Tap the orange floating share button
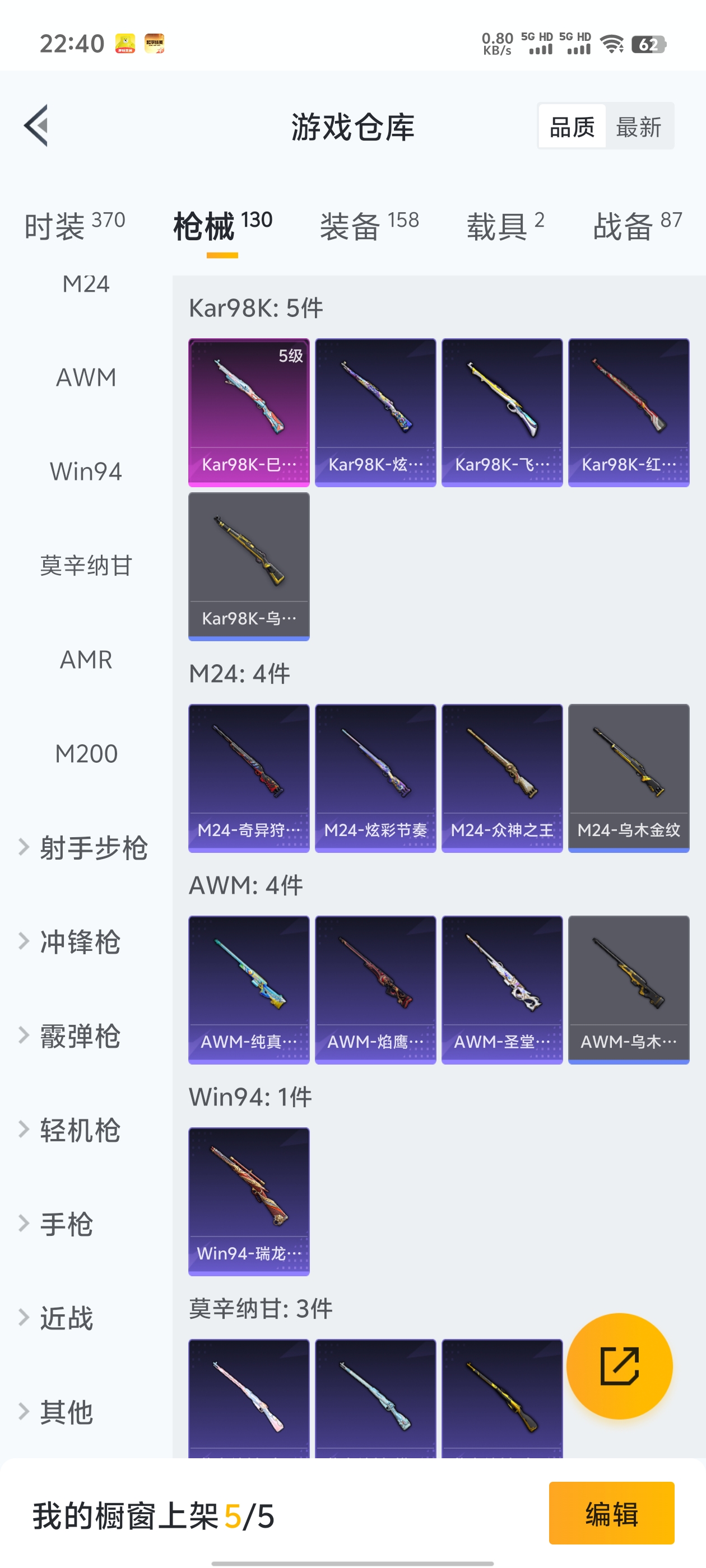Viewport: 706px width, 1568px height. tap(619, 1366)
